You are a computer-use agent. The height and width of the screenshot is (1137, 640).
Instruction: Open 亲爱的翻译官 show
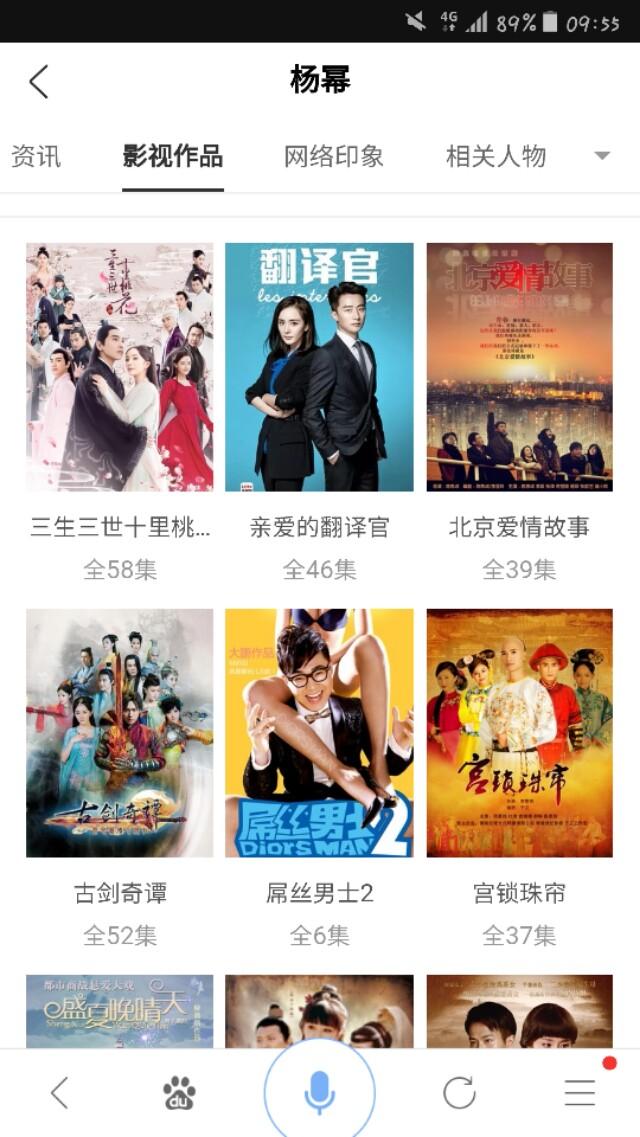[319, 367]
